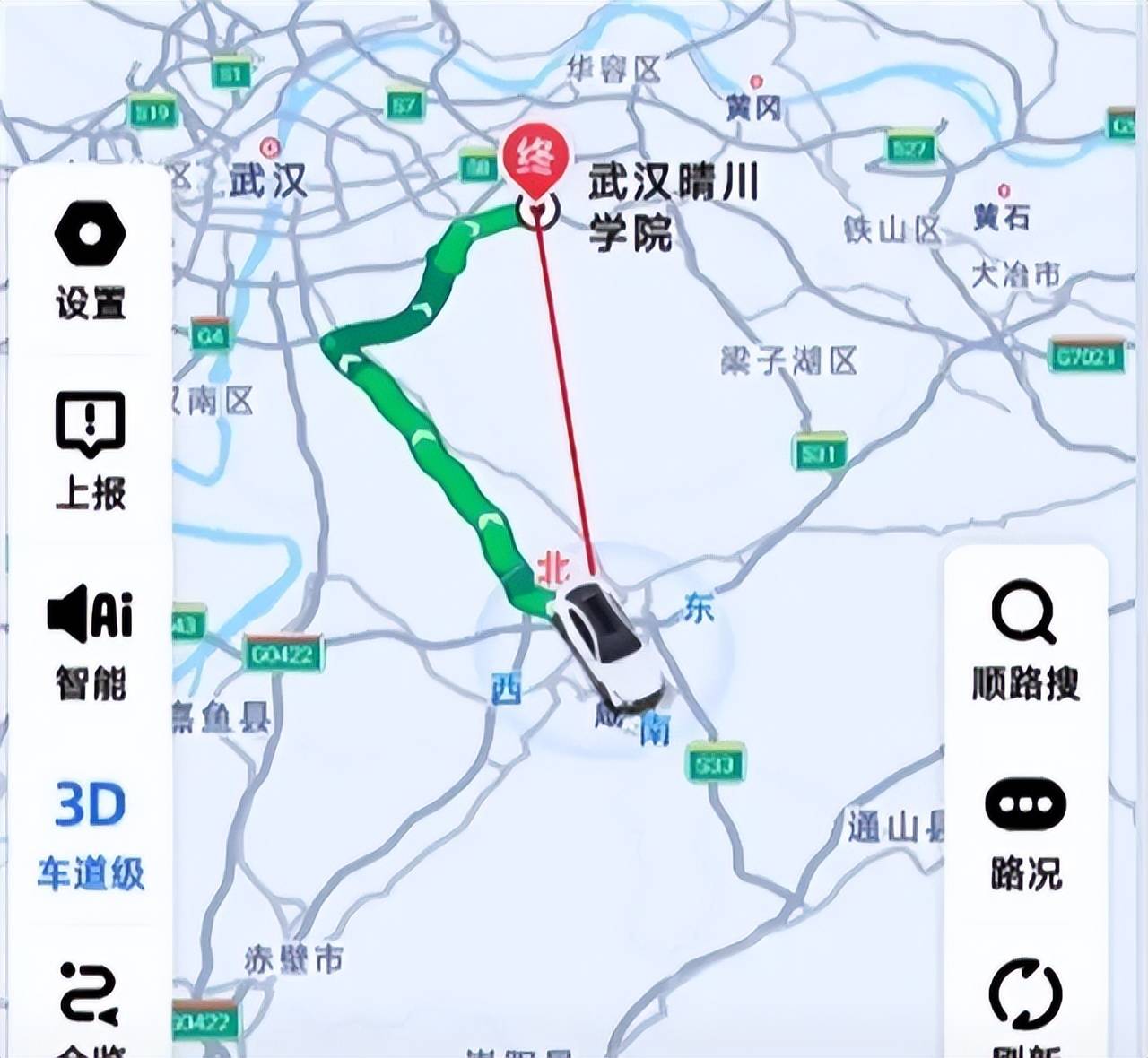Tap 上报 to report an incident
Image resolution: width=1148 pixels, height=1058 pixels.
[x=90, y=450]
